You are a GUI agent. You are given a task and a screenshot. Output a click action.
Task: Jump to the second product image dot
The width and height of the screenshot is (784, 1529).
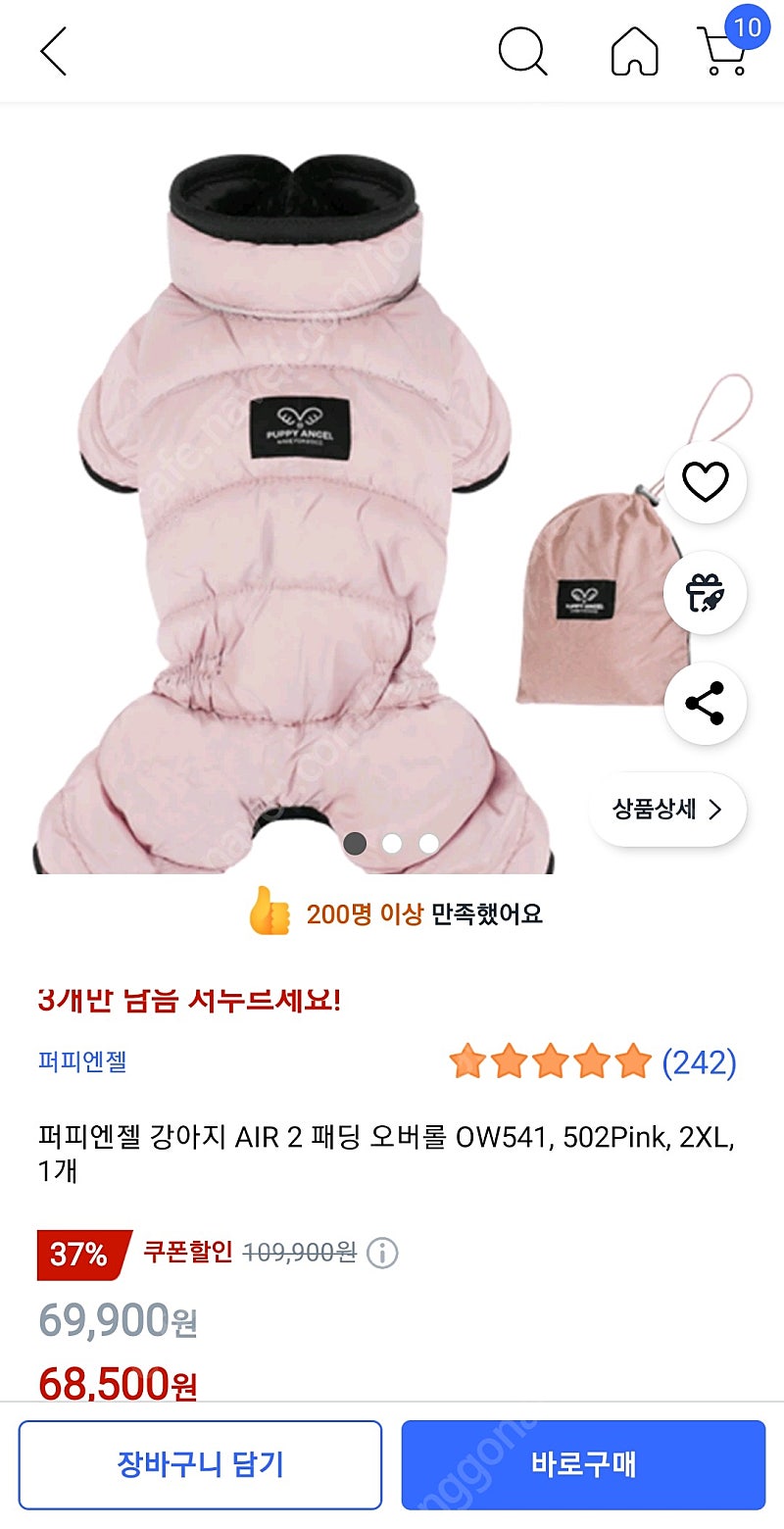click(391, 843)
